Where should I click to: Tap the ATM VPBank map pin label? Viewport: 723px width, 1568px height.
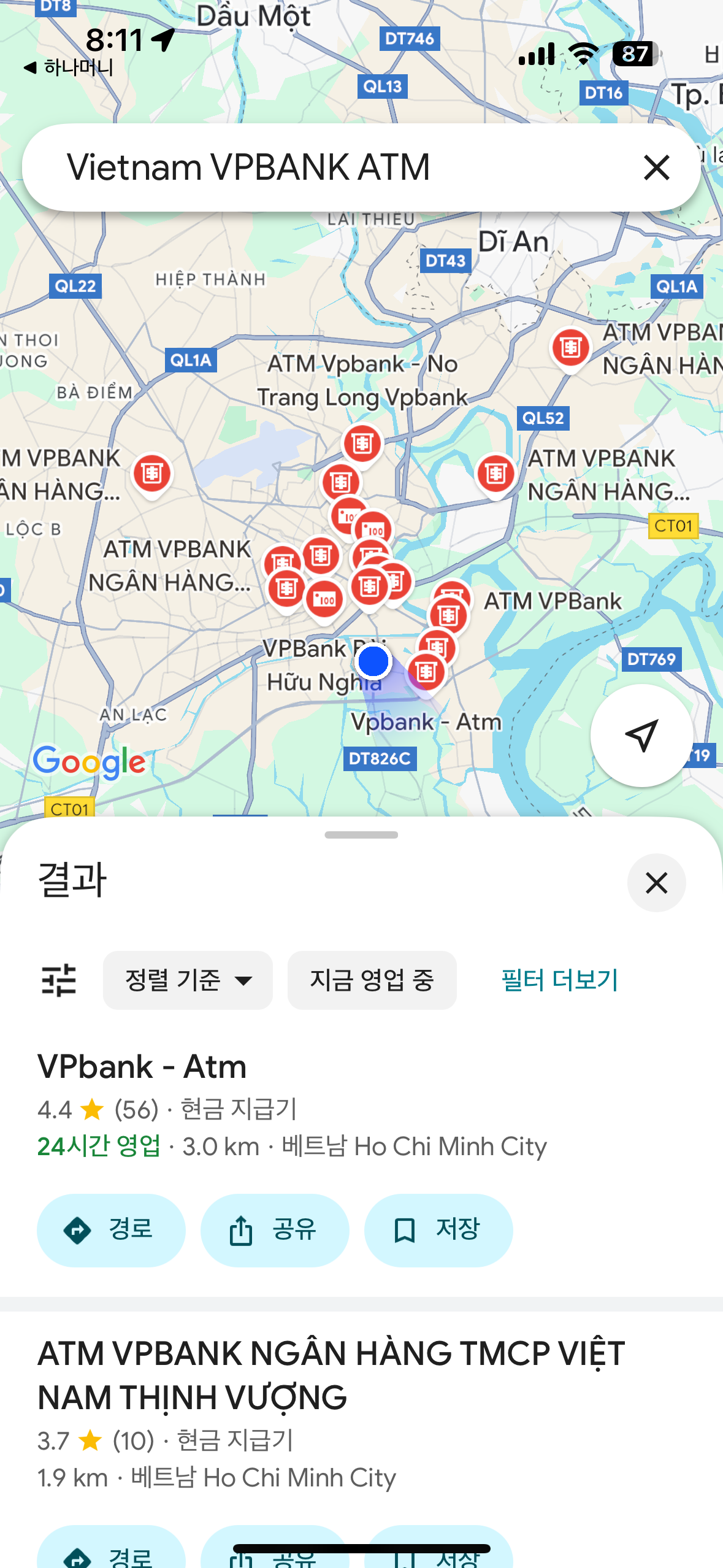[552, 601]
